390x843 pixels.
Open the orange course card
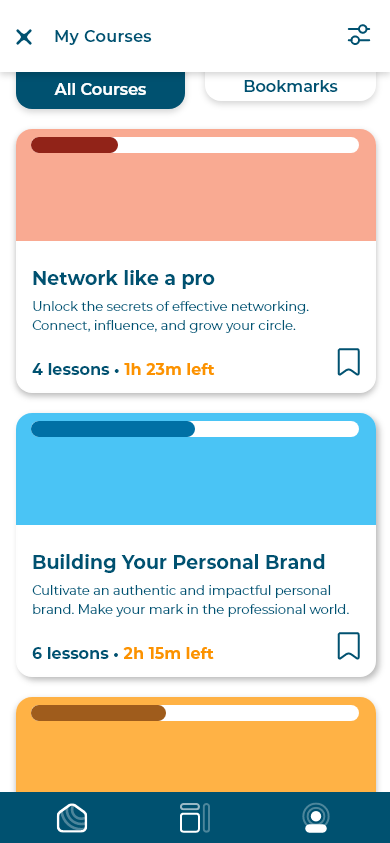[x=196, y=745]
